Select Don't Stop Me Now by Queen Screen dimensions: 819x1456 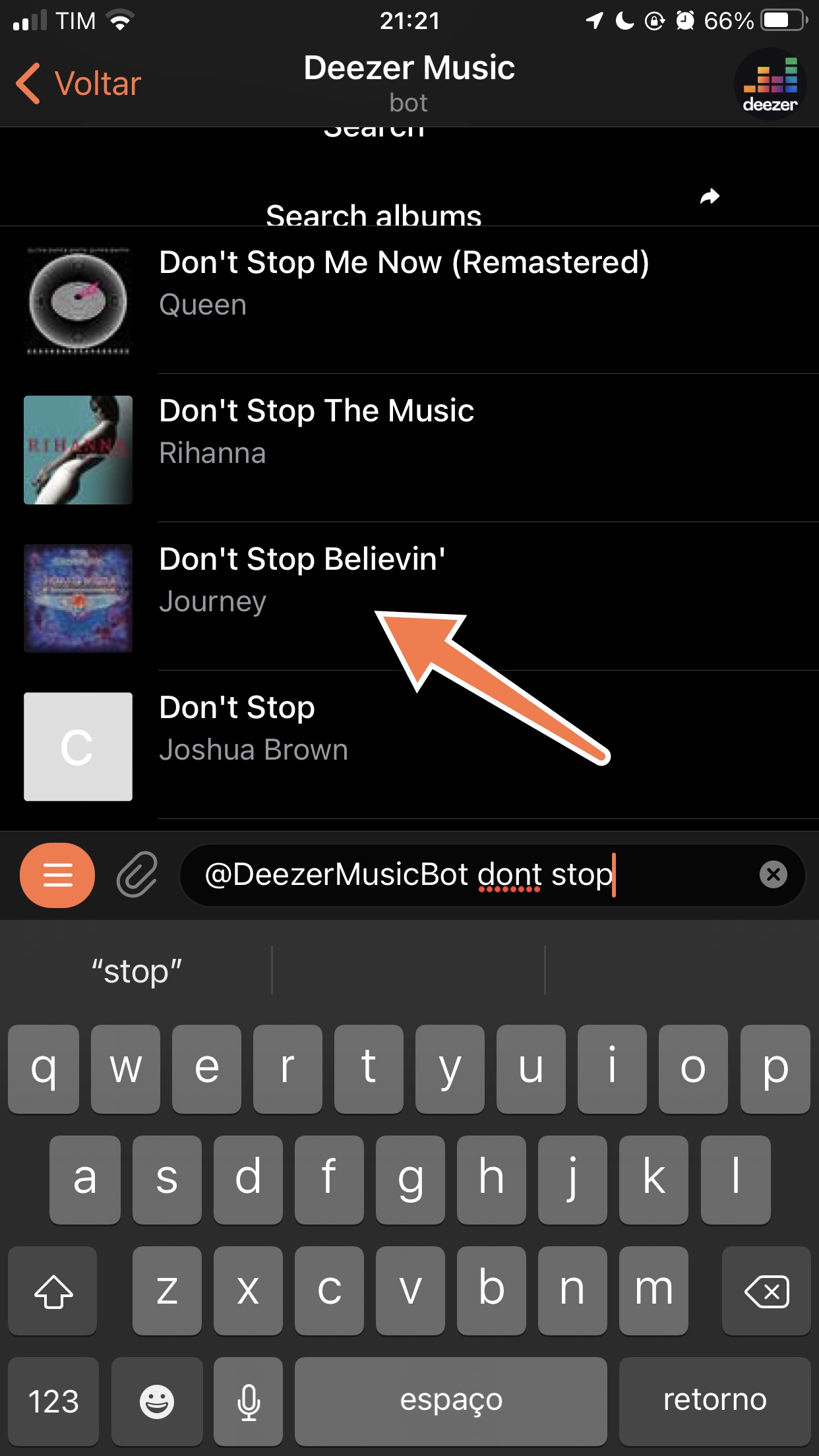409,300
